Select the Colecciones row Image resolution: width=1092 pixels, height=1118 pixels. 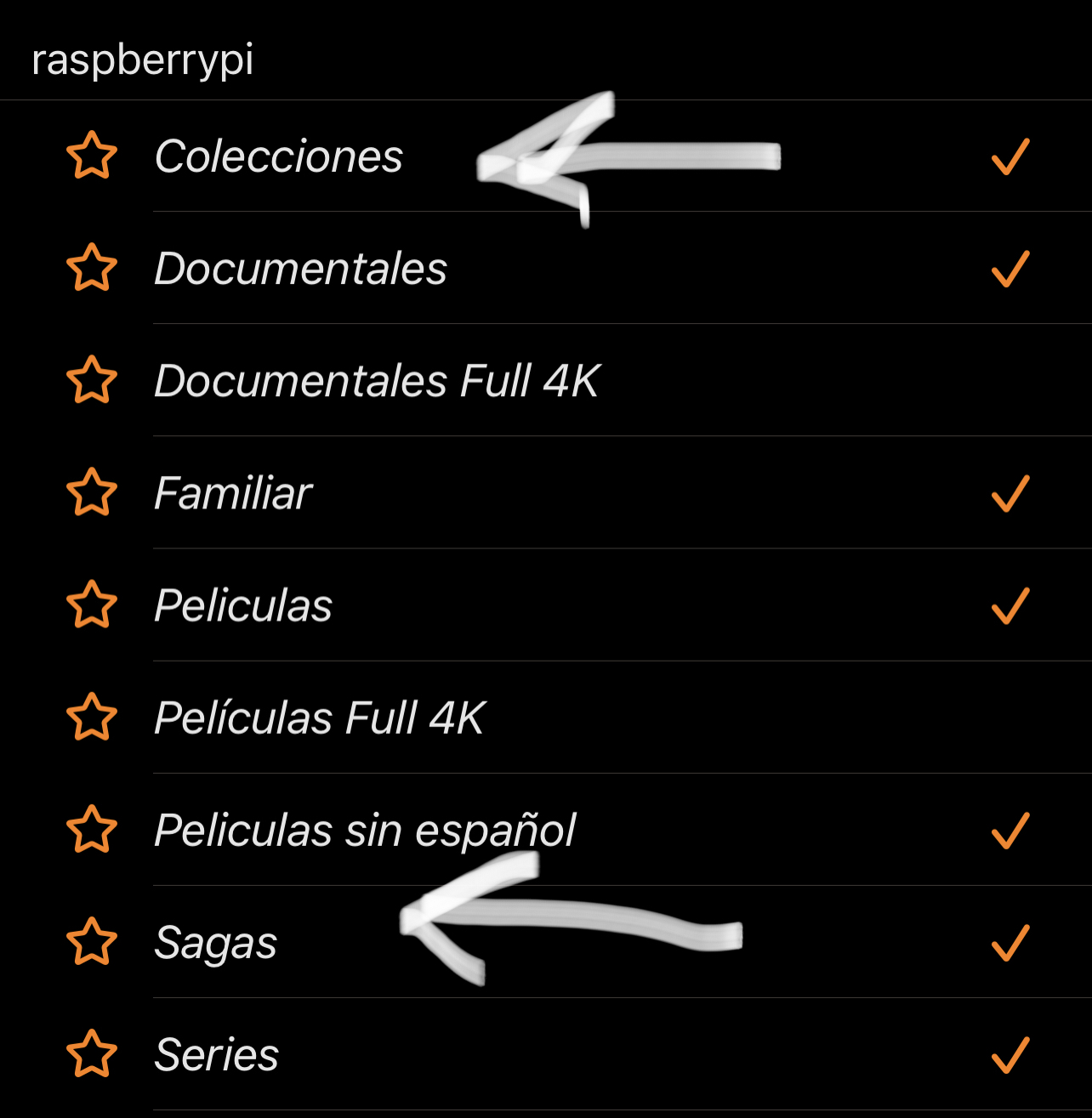click(x=279, y=156)
